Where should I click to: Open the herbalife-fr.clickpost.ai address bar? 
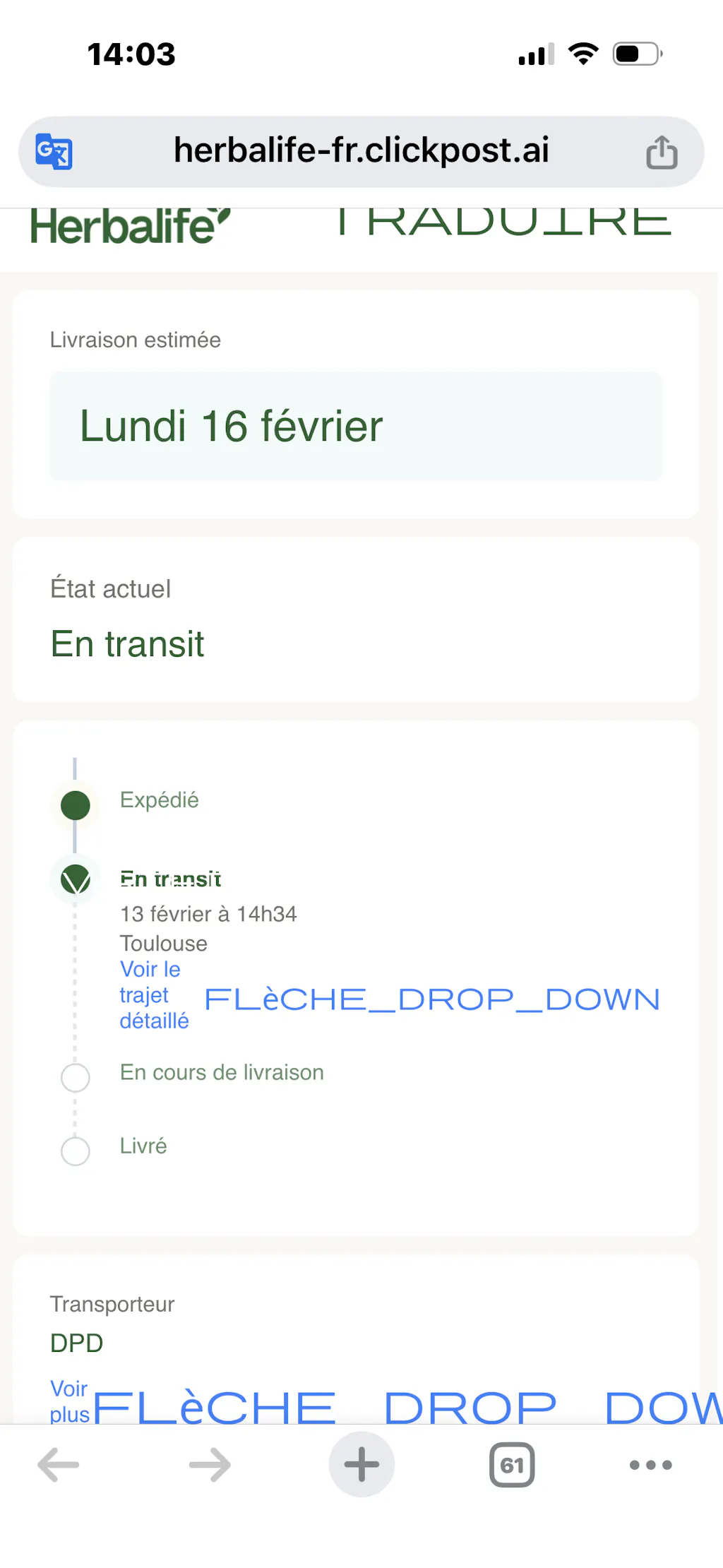point(361,151)
